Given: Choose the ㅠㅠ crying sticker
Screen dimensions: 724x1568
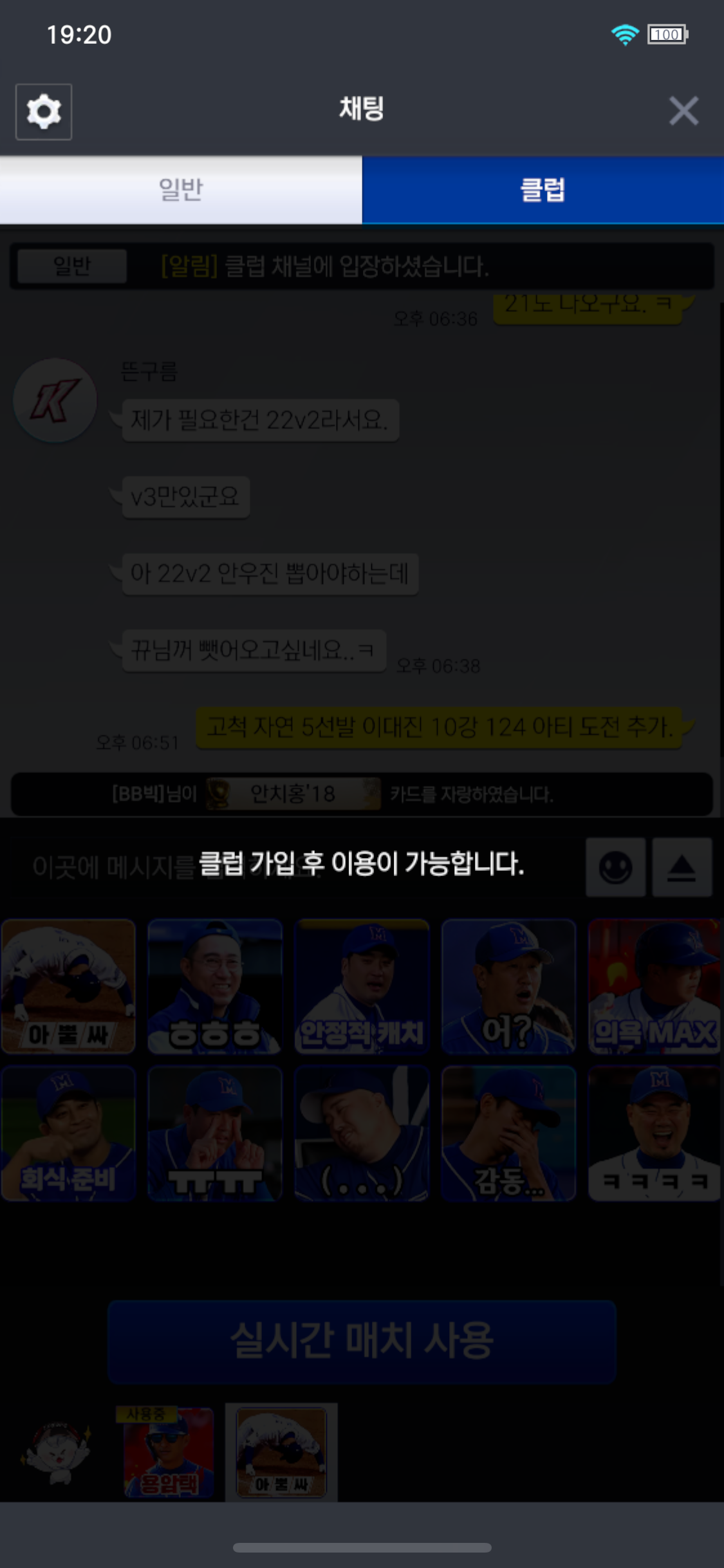Looking at the screenshot, I should tap(215, 1133).
